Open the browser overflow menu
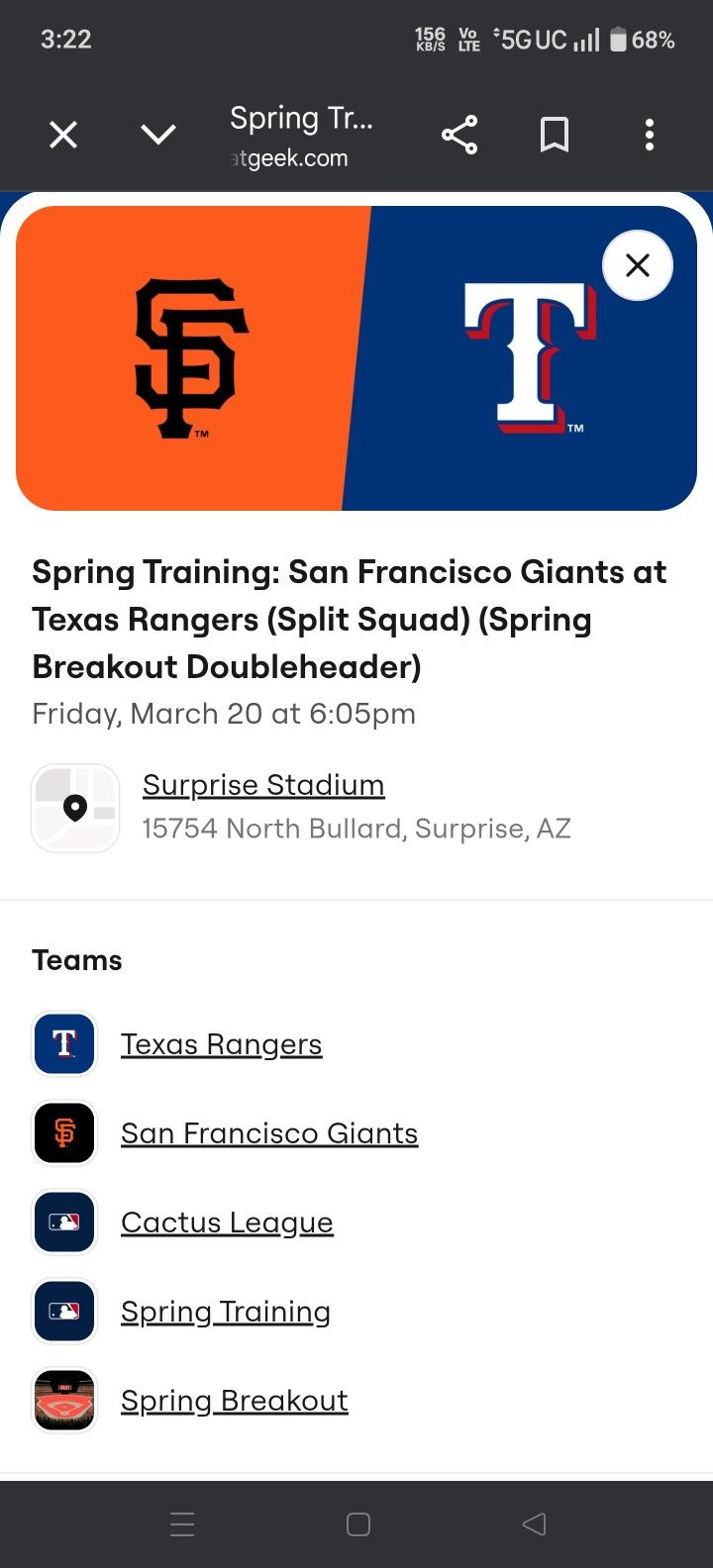This screenshot has height=1568, width=713. [x=650, y=135]
